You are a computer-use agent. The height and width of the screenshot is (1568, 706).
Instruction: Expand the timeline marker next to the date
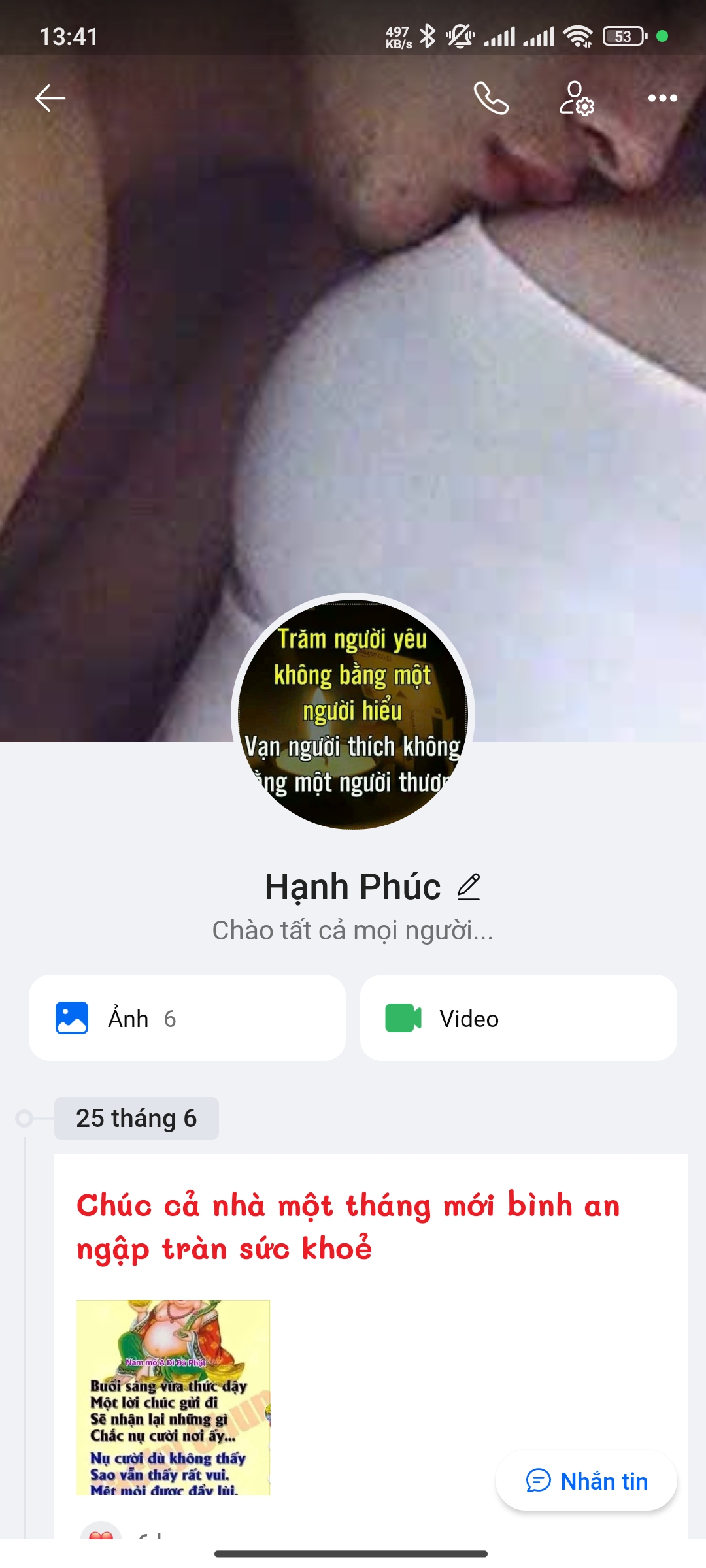pyautogui.click(x=25, y=1119)
